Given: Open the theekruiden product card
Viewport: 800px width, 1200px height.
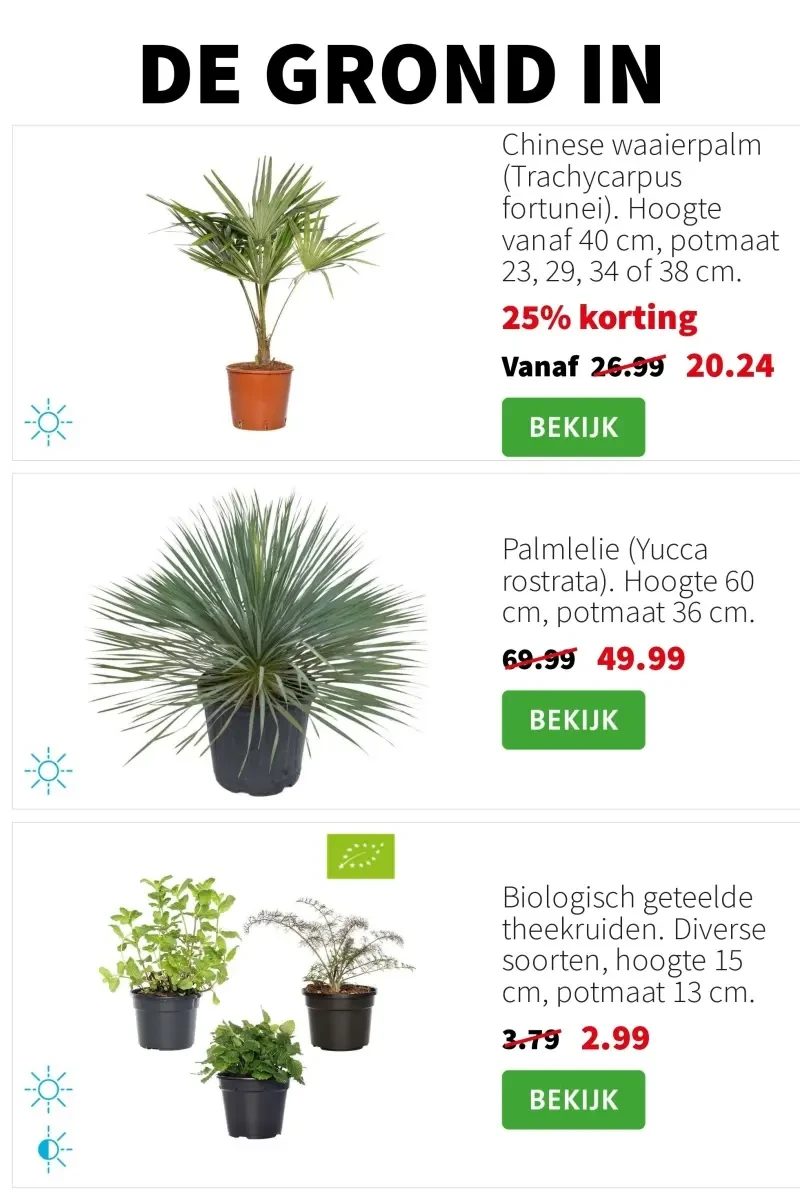Looking at the screenshot, I should [x=258, y=1005].
